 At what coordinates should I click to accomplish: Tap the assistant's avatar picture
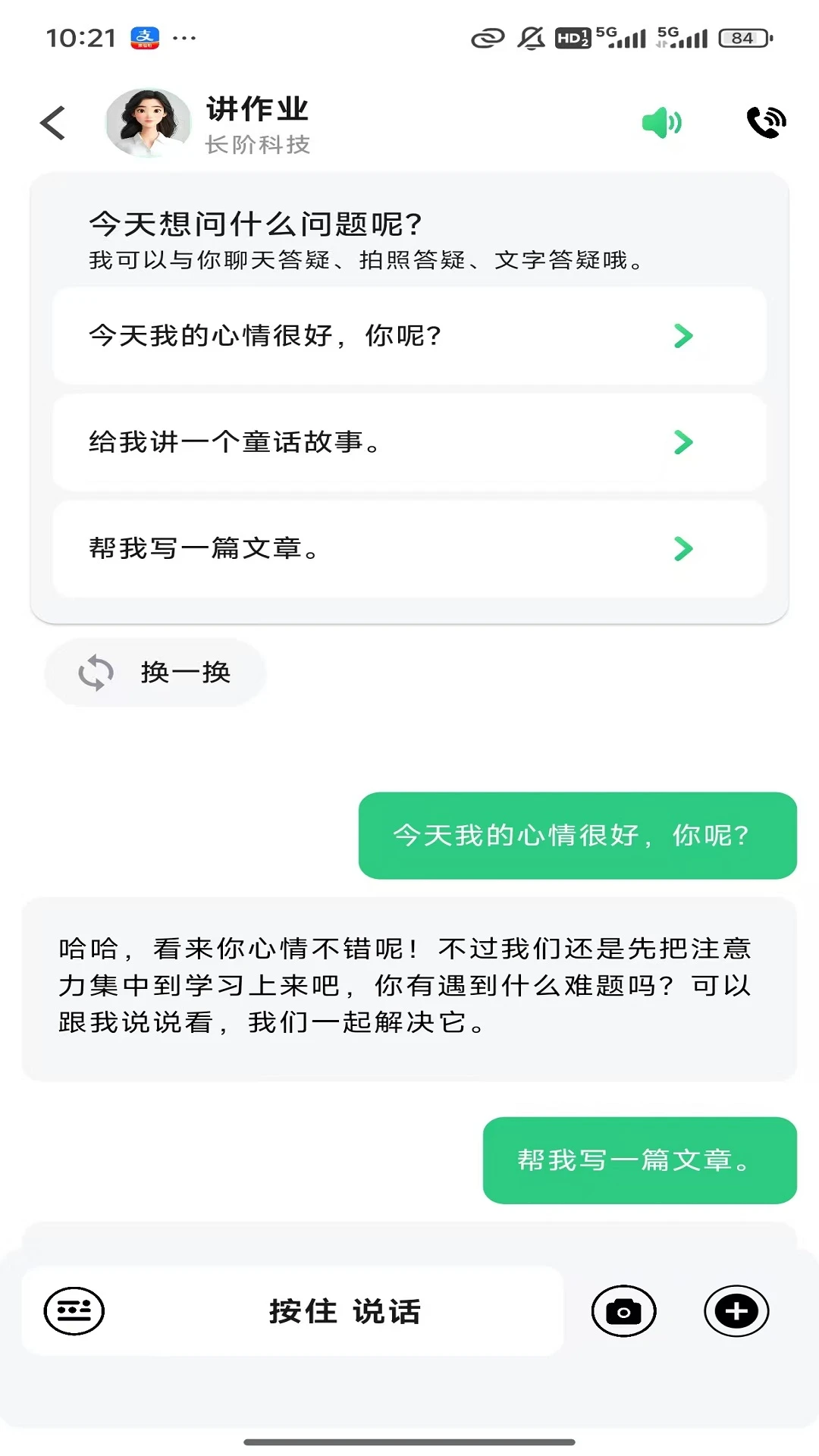(149, 123)
